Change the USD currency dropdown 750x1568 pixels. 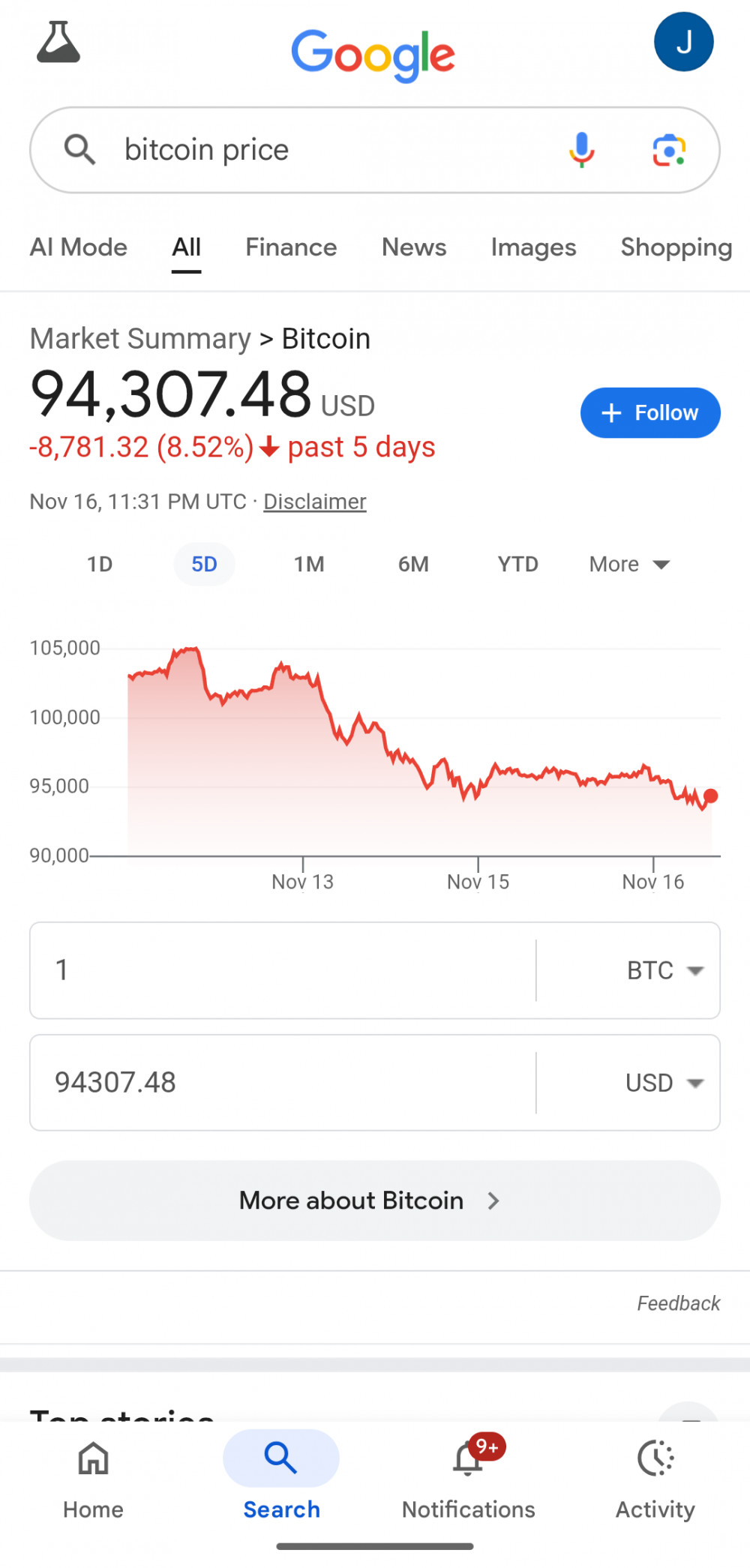tap(664, 1083)
